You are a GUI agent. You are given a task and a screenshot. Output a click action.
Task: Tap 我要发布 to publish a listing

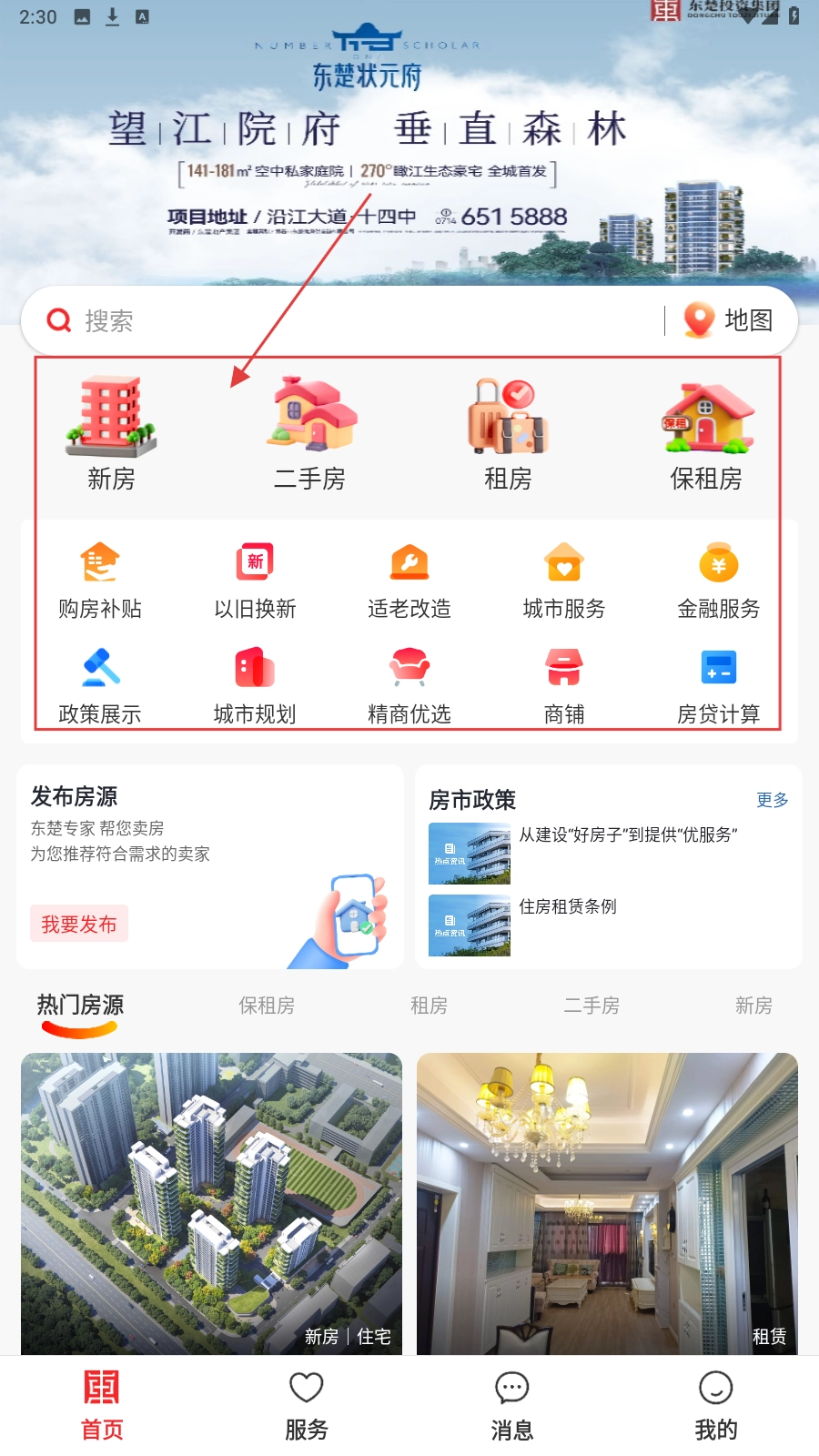pyautogui.click(x=79, y=924)
